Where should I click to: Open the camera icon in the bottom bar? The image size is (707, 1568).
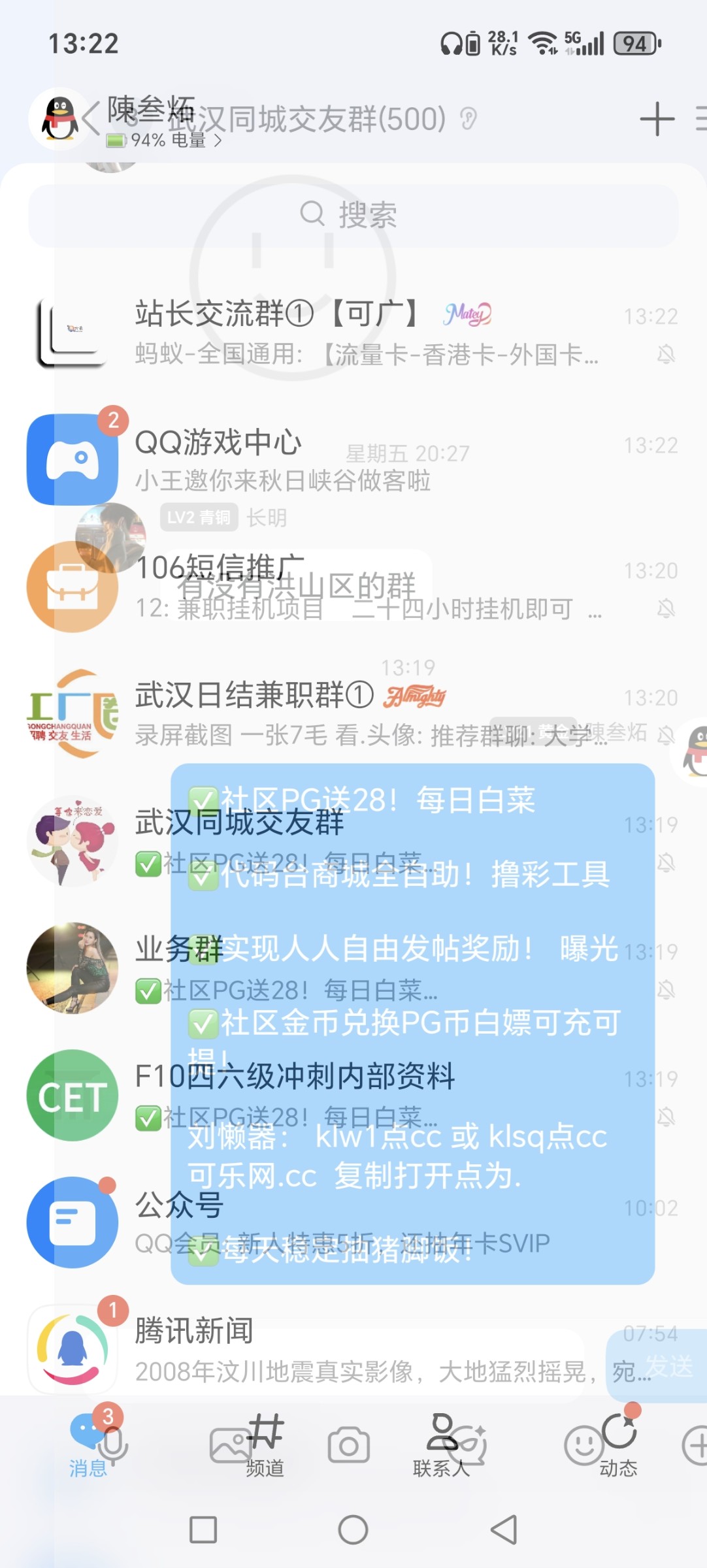pos(348,1445)
